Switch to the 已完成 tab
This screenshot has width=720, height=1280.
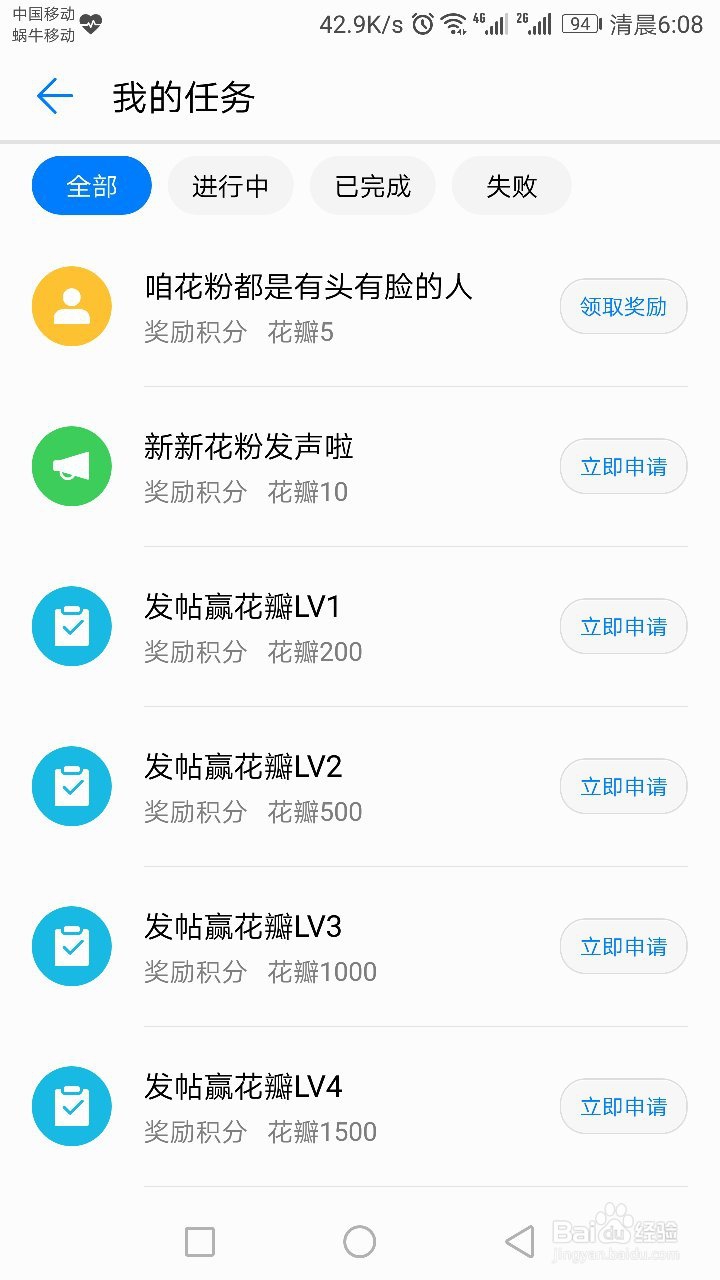[372, 186]
